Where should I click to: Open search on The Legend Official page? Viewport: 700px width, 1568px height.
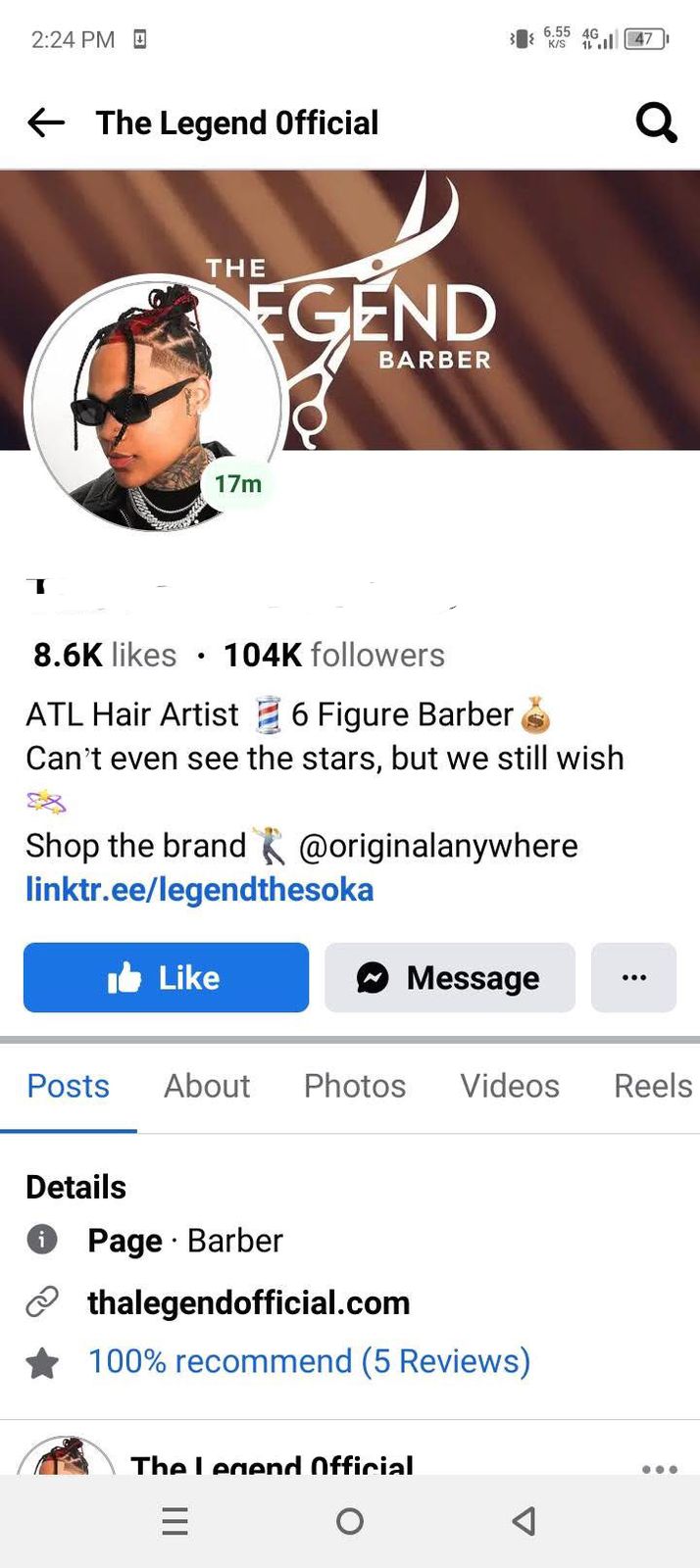point(656,123)
